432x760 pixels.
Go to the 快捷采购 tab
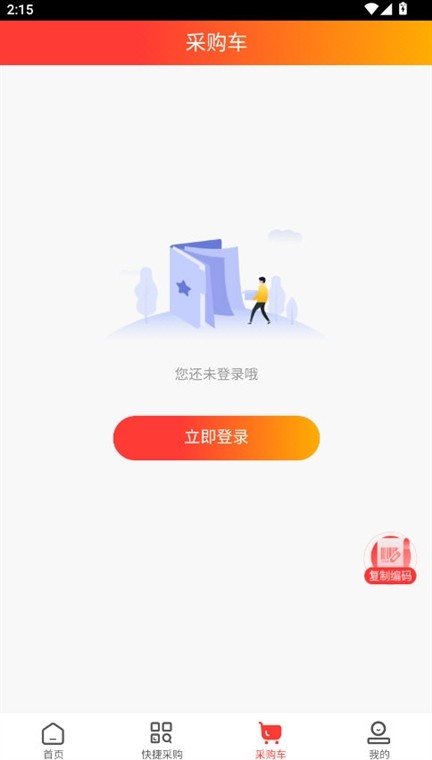pyautogui.click(x=161, y=740)
